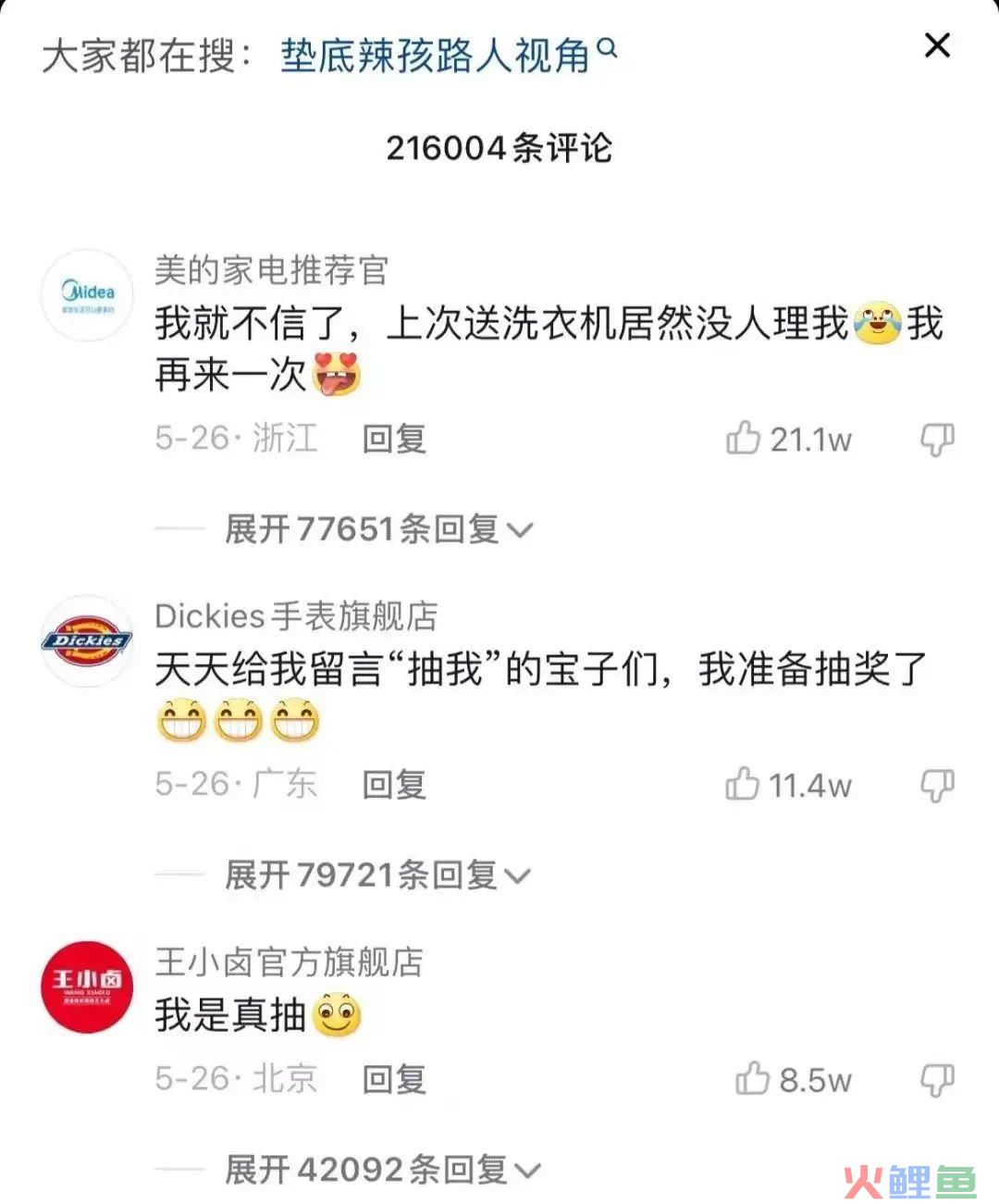This screenshot has width=999, height=1204.
Task: Close the comments panel
Action: tap(937, 45)
